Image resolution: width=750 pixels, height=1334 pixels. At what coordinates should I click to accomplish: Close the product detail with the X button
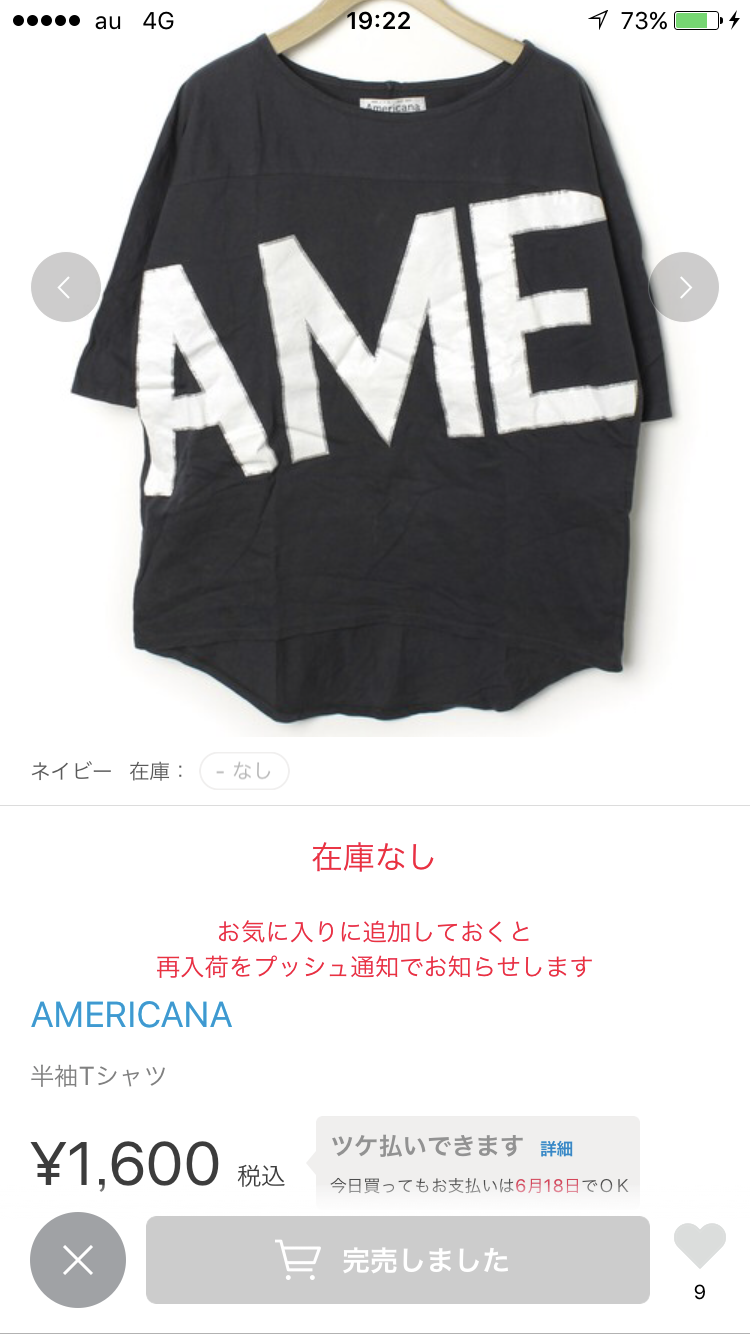pos(78,1260)
